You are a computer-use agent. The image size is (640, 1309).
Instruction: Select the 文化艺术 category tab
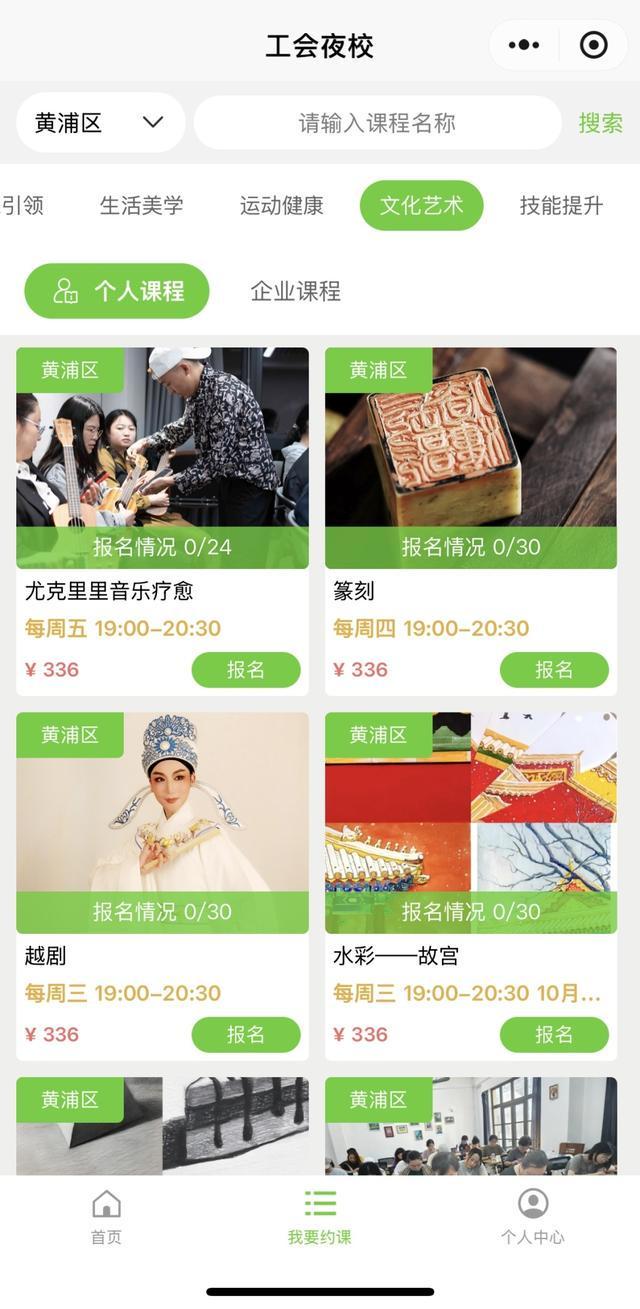click(x=421, y=206)
